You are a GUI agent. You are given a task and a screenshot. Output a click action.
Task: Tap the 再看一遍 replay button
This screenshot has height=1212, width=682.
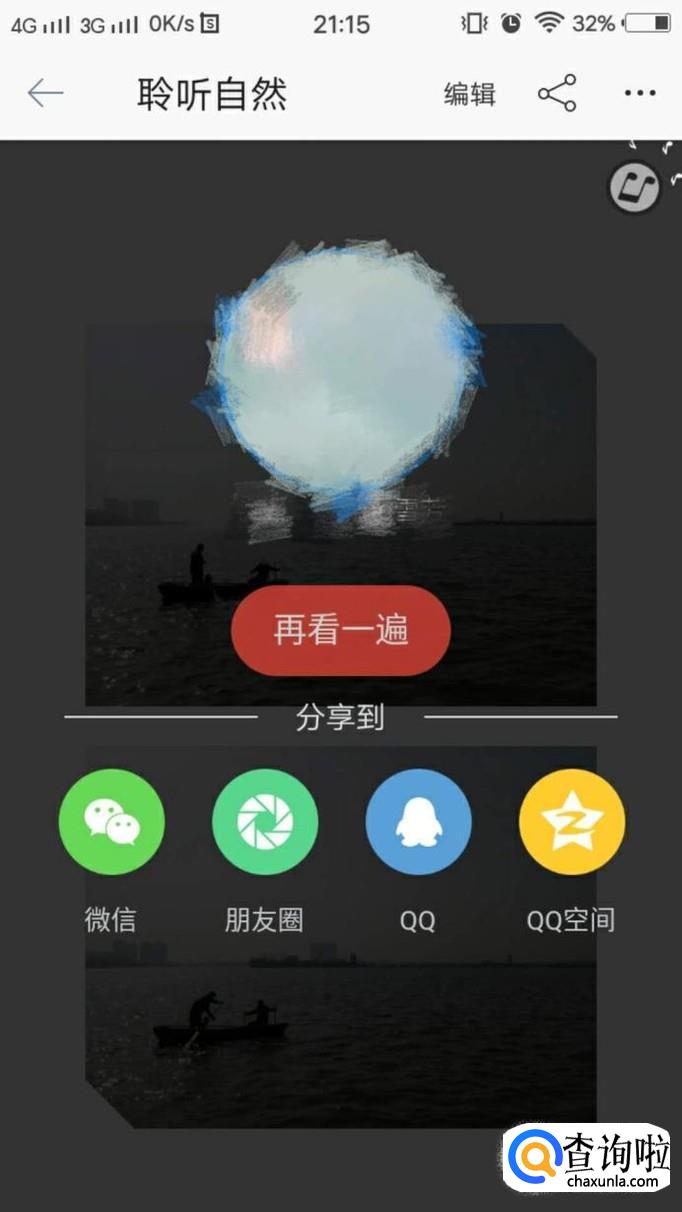point(341,631)
